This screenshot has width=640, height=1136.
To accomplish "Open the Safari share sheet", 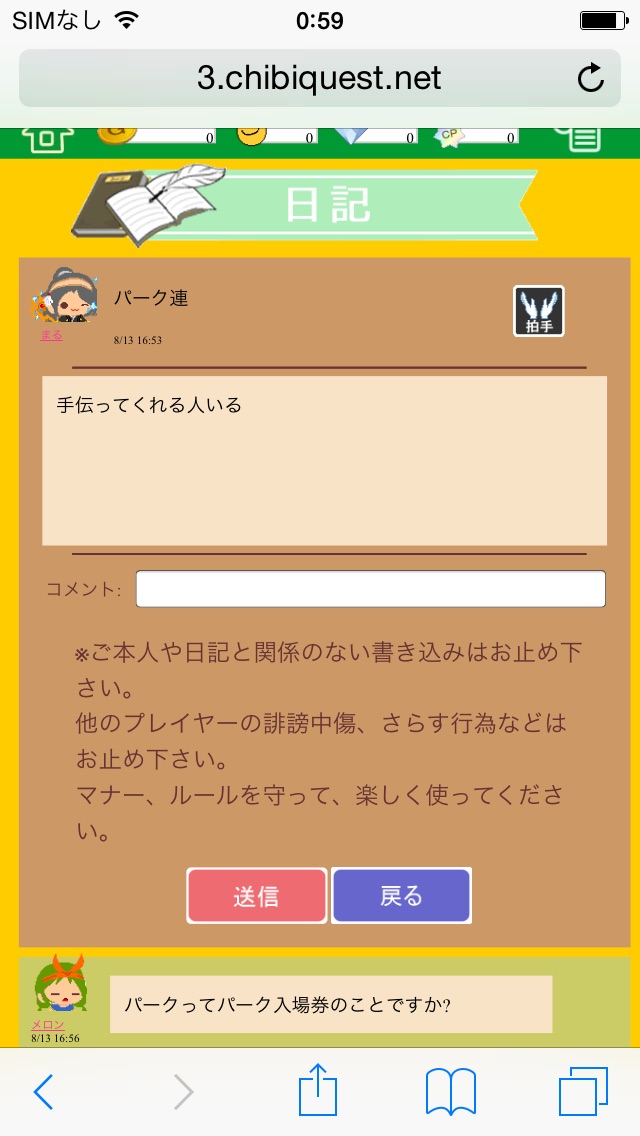I will 318,1090.
